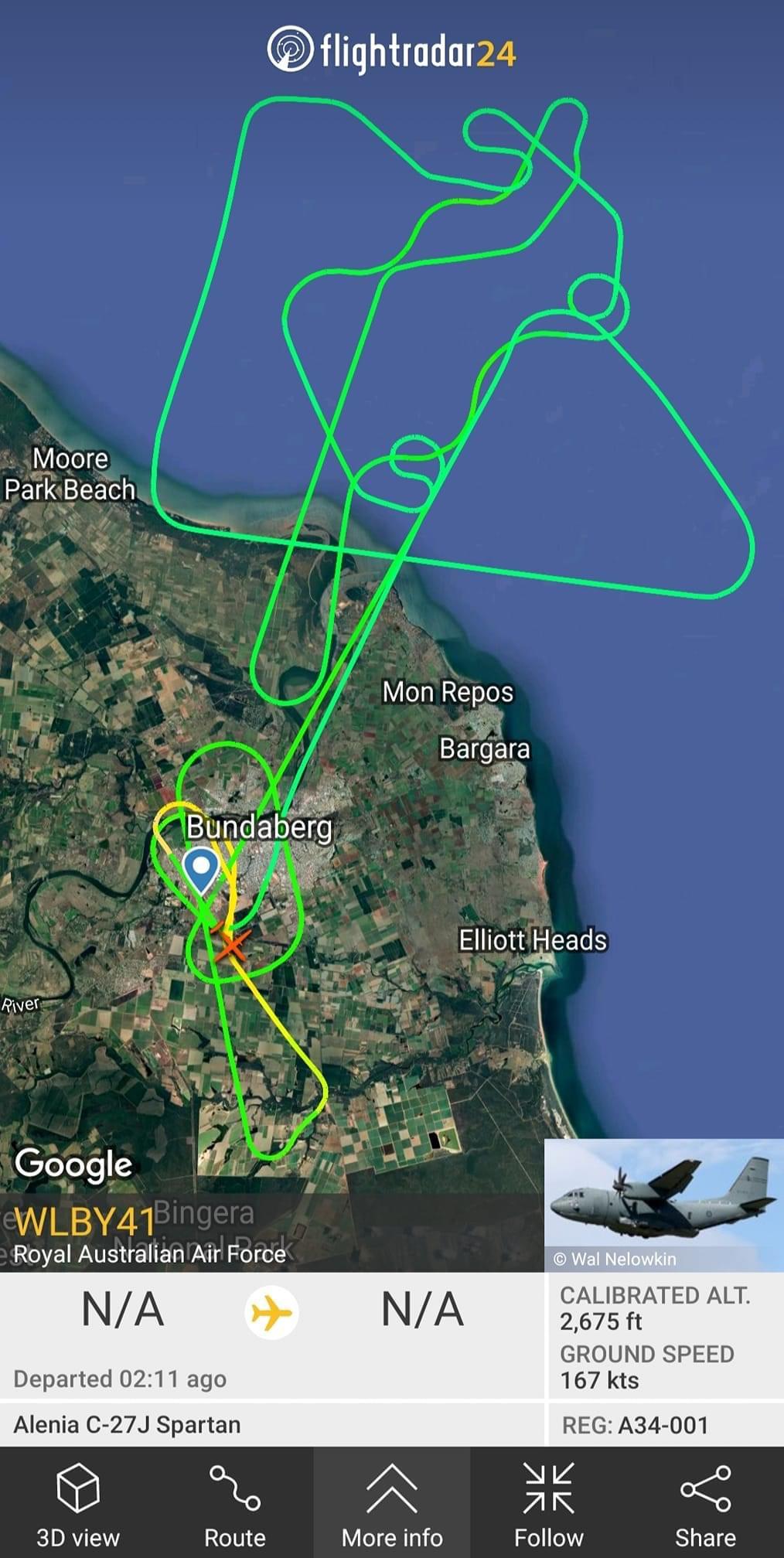784x1558 pixels.
Task: Show the flight route
Action: point(234,1504)
